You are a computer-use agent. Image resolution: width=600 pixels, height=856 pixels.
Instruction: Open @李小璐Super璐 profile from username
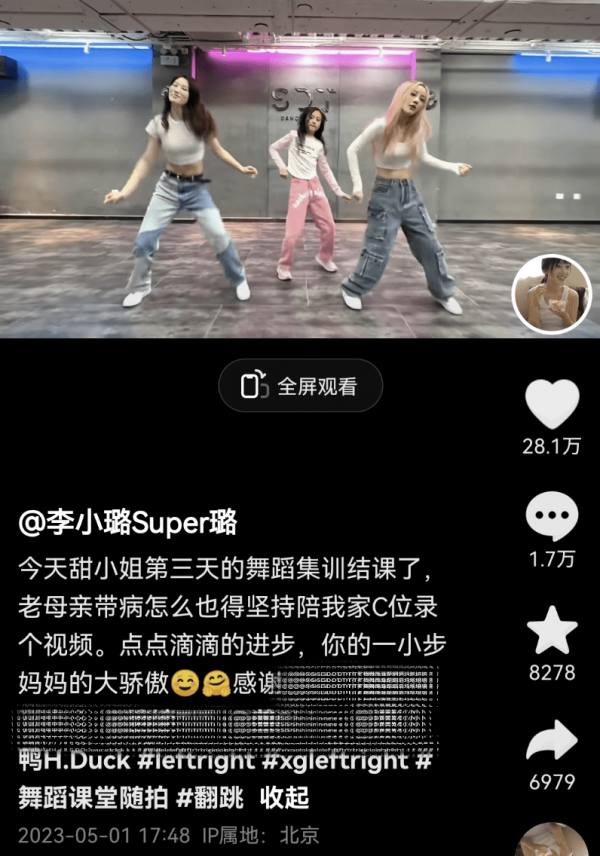pyautogui.click(x=128, y=522)
